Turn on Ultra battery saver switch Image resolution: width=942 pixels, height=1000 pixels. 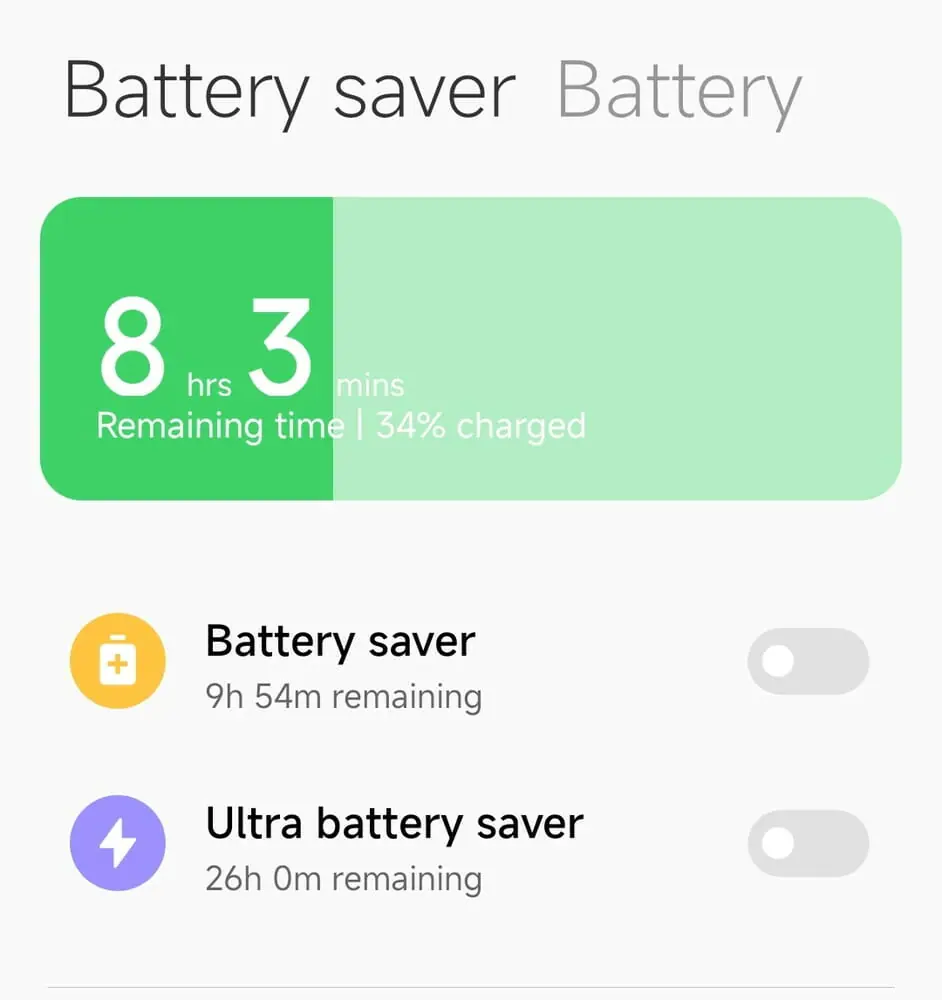[808, 843]
